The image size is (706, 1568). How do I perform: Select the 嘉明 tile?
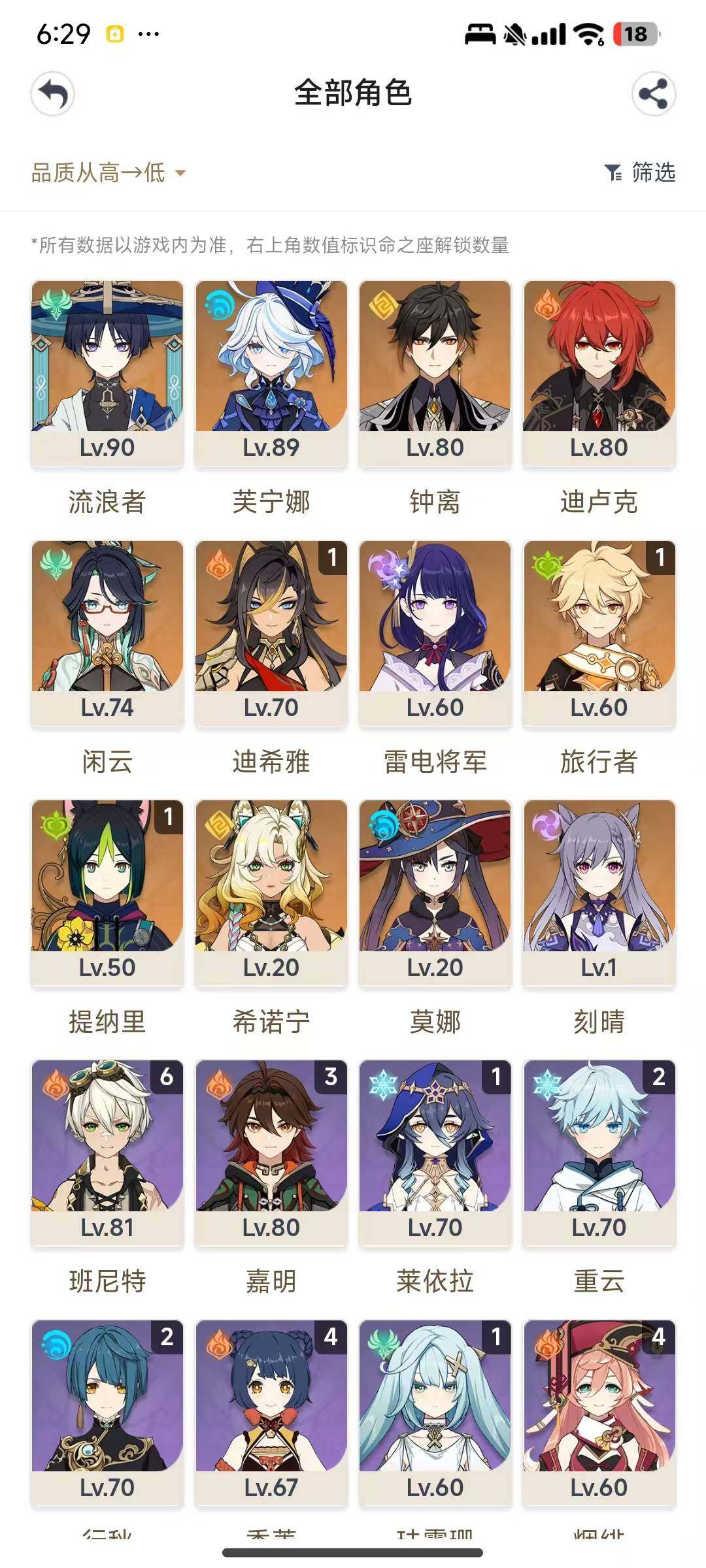[271, 1152]
